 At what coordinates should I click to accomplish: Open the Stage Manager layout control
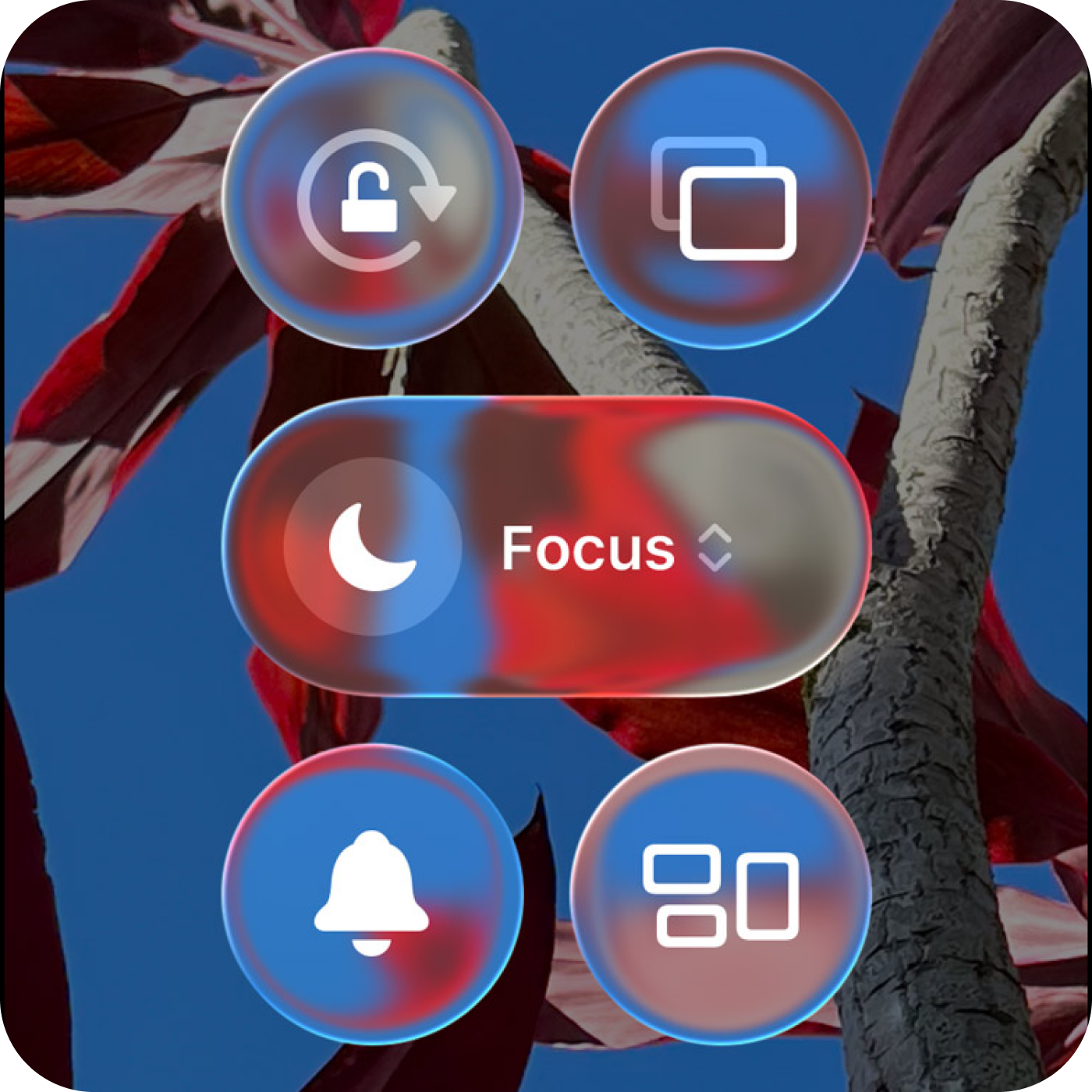[x=721, y=894]
